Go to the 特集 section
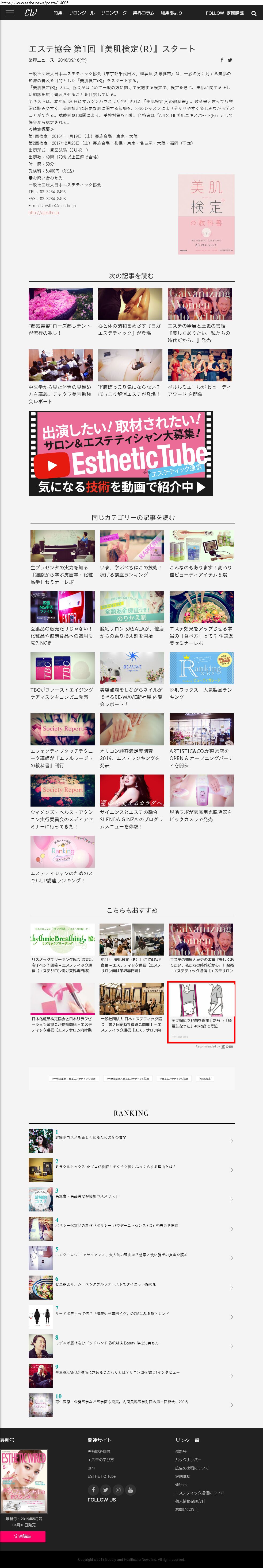 [58, 13]
